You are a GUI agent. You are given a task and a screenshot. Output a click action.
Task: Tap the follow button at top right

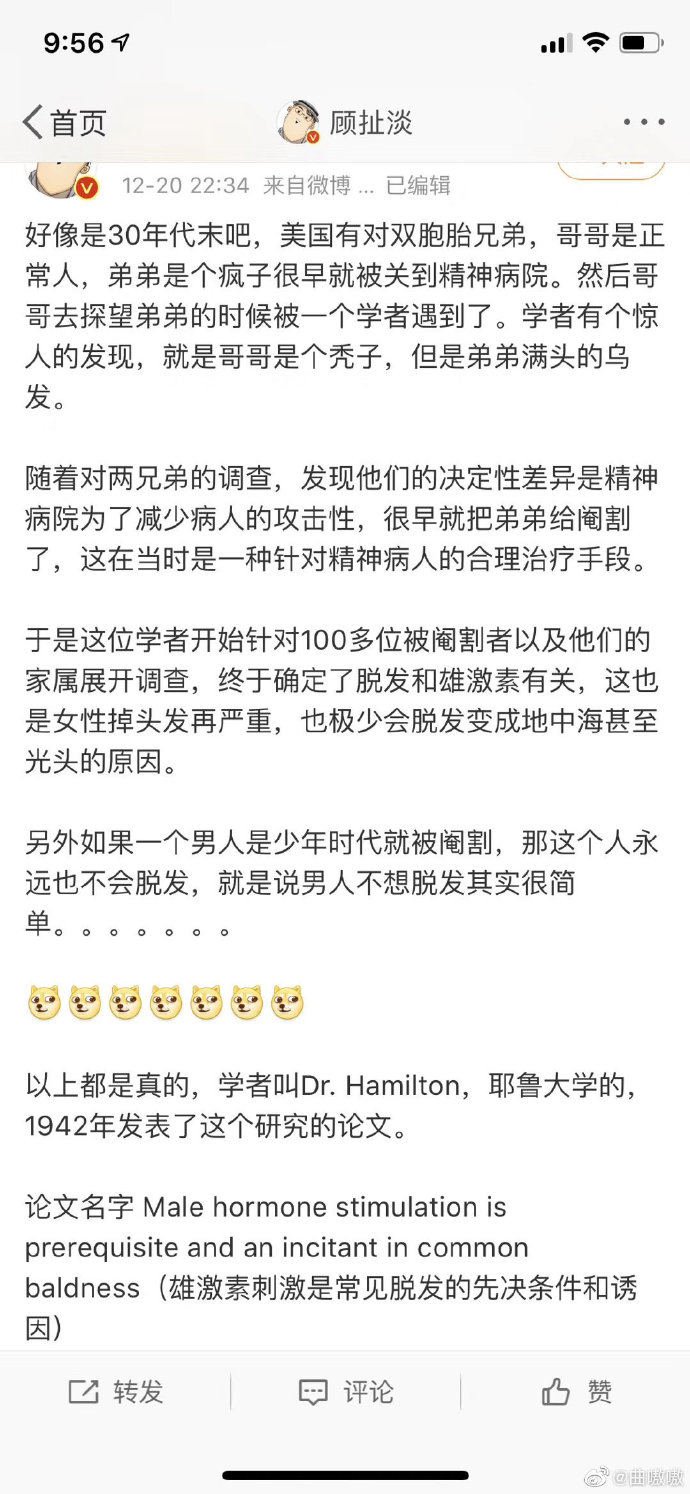pos(611,168)
